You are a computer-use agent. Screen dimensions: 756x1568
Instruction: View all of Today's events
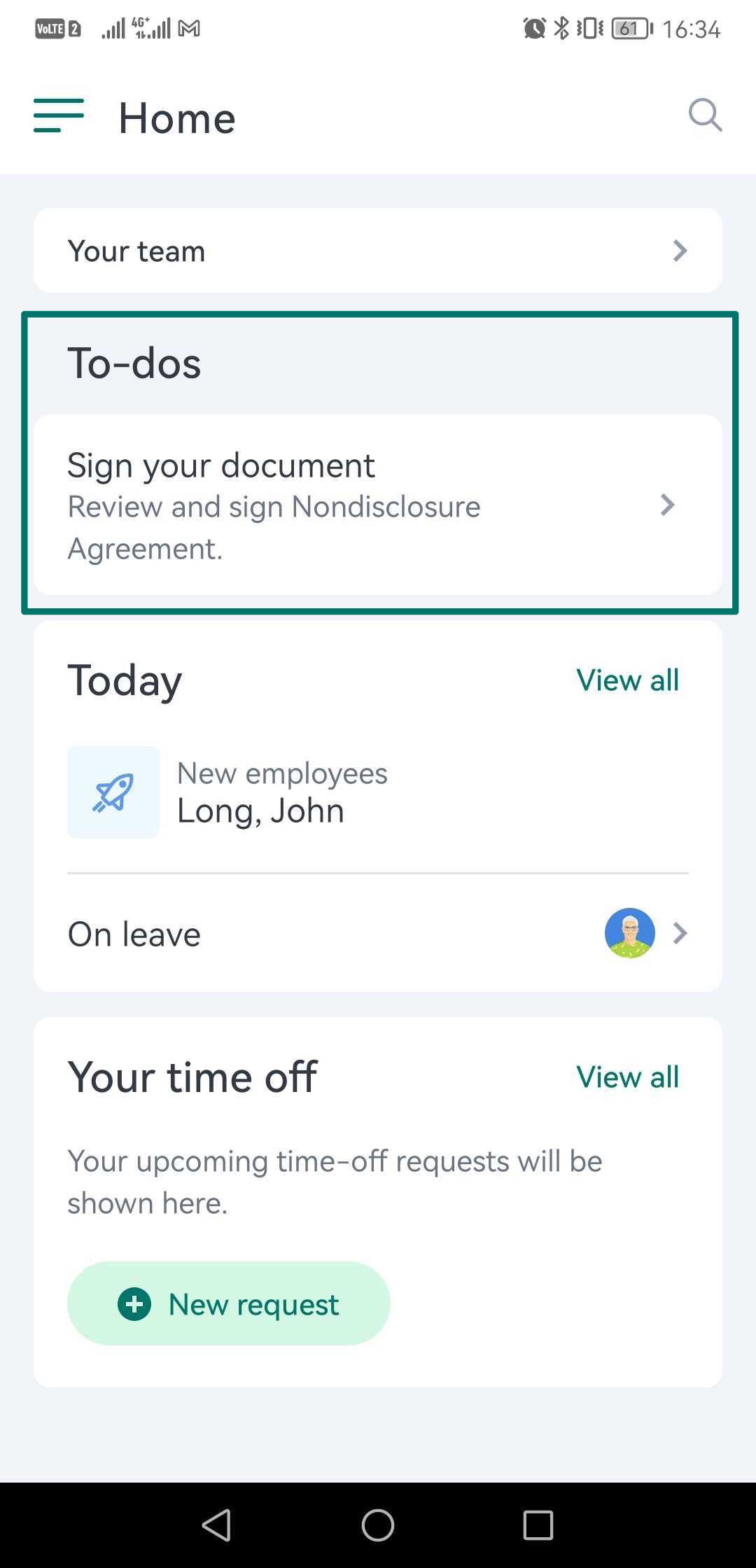click(x=627, y=680)
